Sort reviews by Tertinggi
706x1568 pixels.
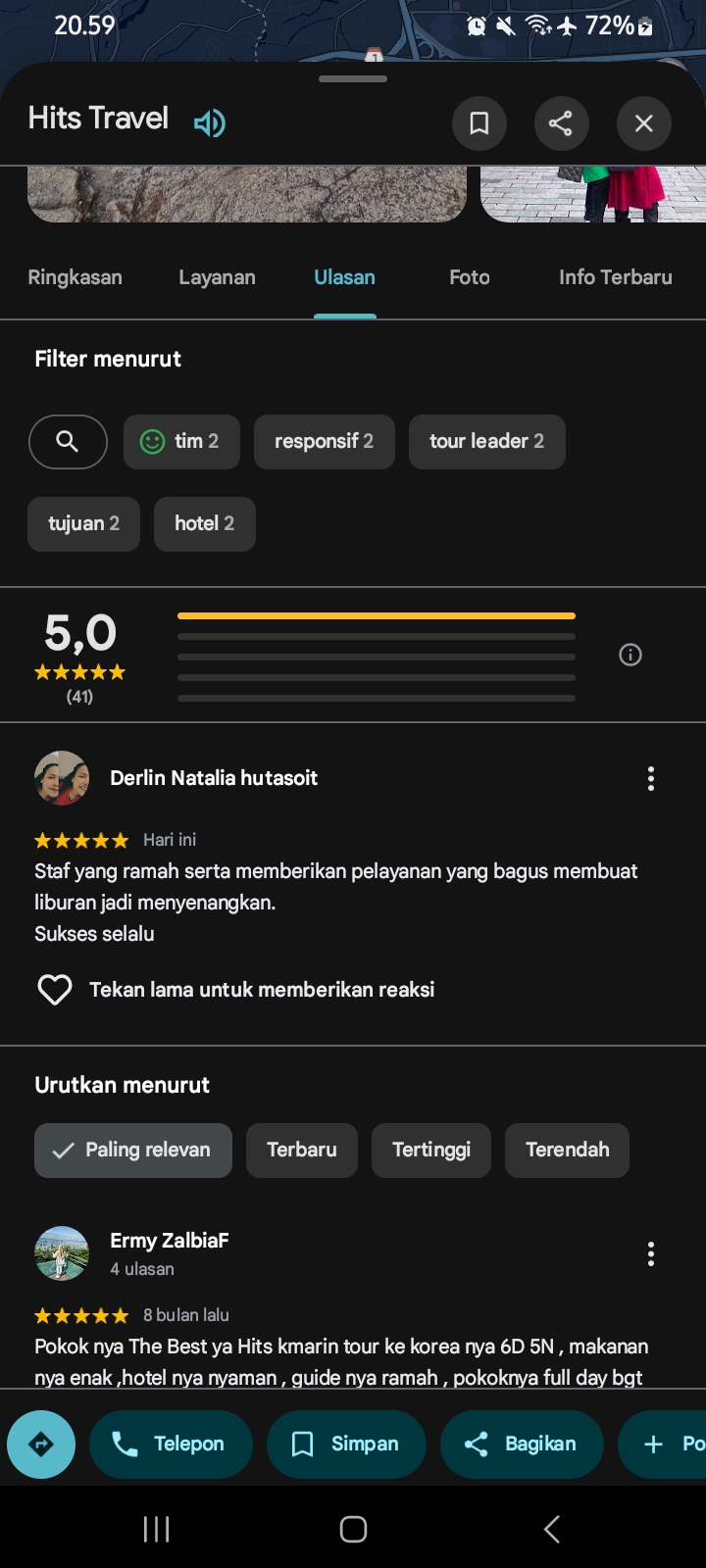click(431, 1151)
